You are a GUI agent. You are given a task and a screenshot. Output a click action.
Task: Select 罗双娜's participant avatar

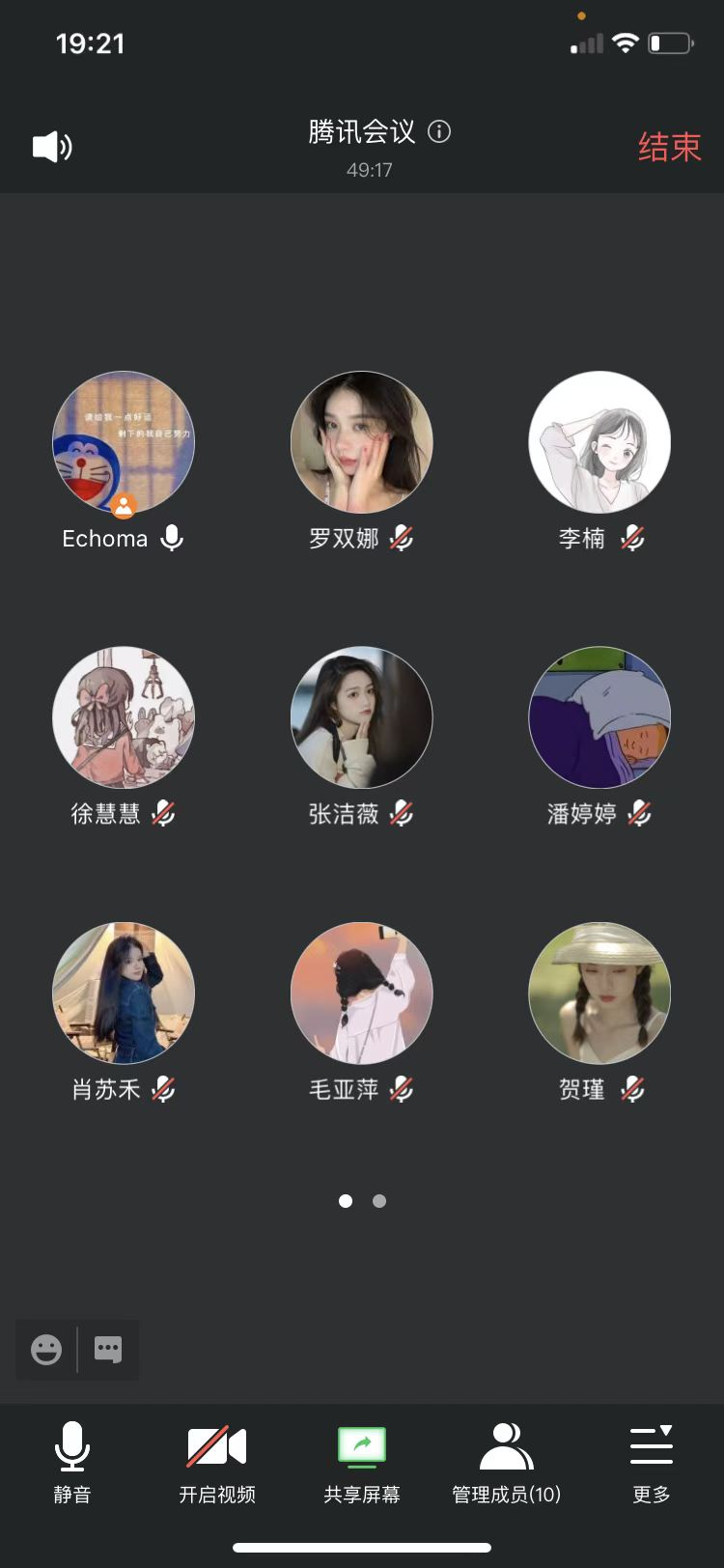362,443
